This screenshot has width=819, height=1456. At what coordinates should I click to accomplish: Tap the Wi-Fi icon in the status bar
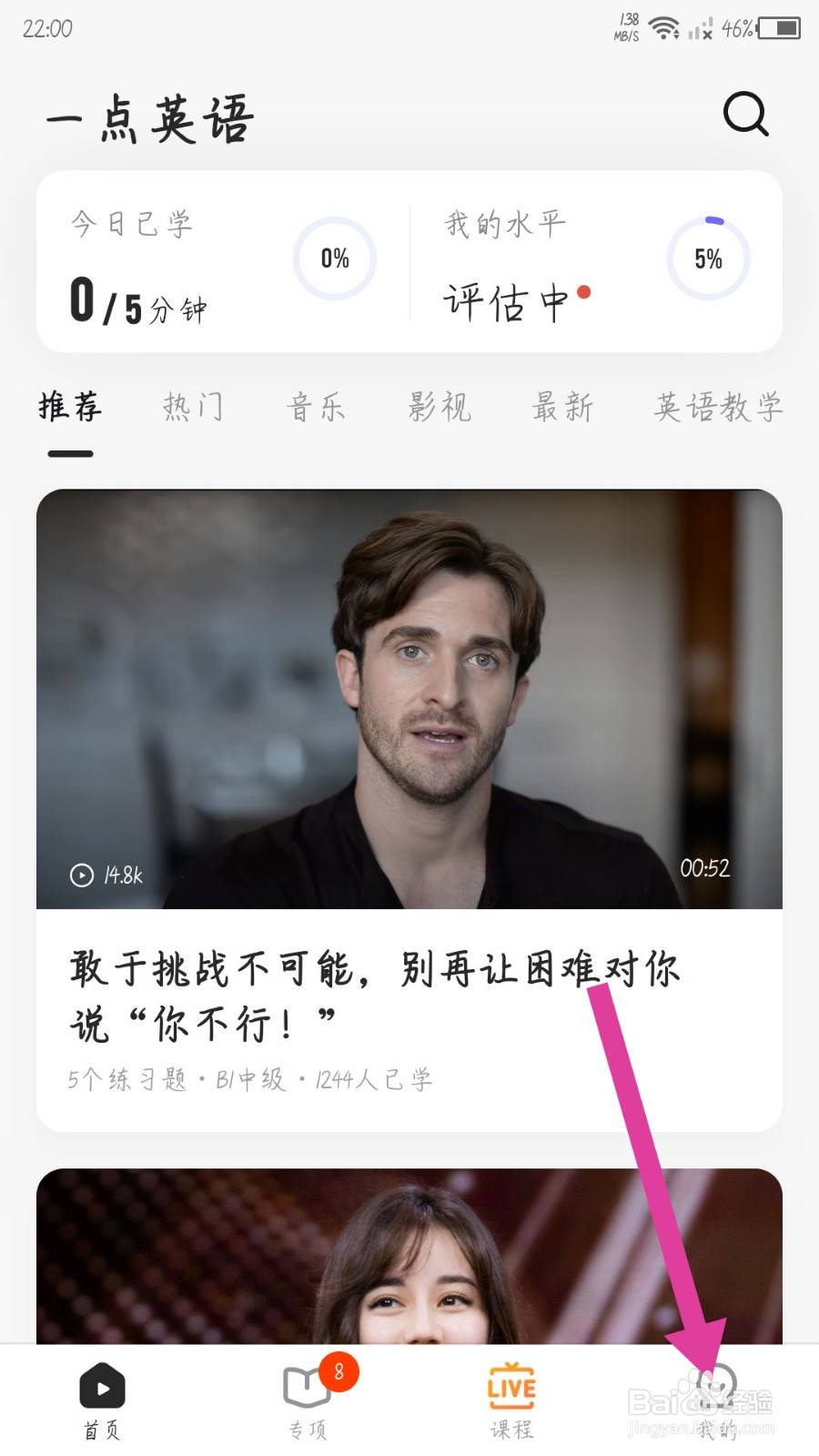[668, 27]
